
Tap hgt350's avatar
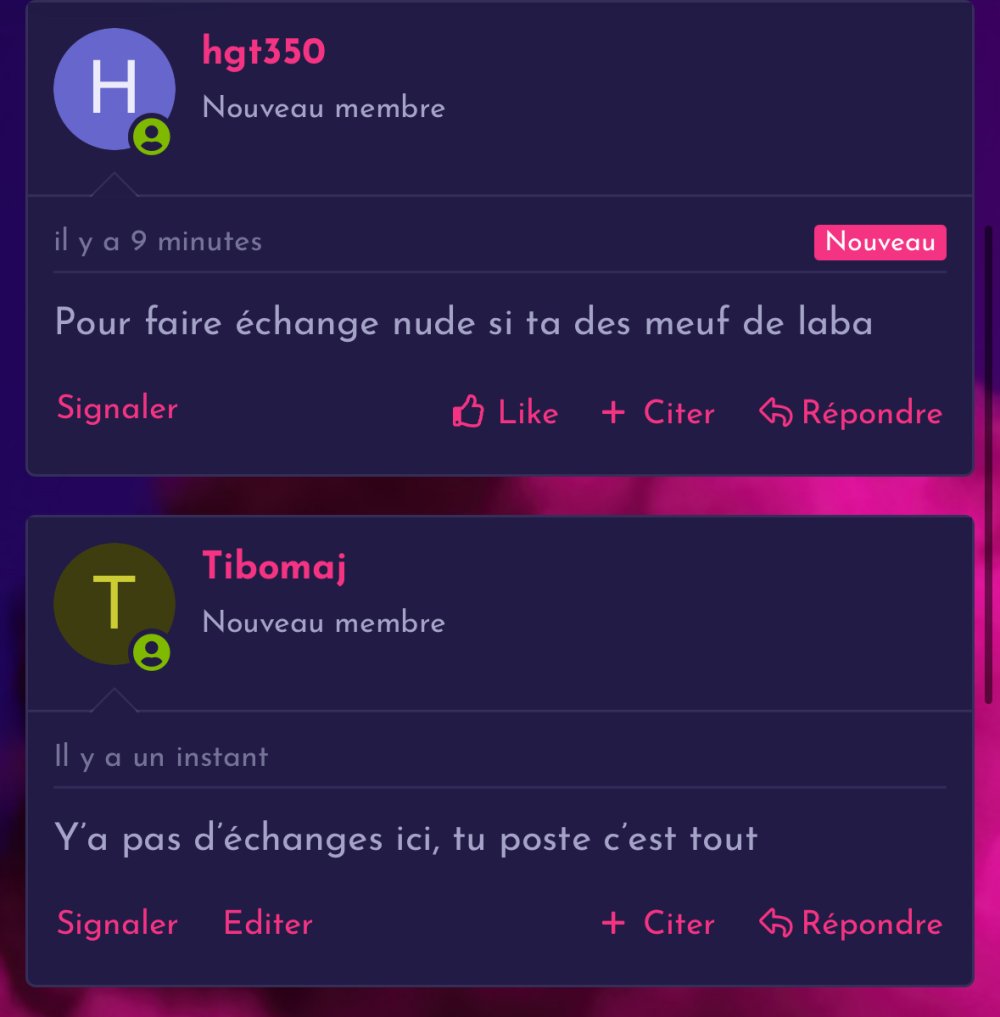pyautogui.click(x=114, y=89)
